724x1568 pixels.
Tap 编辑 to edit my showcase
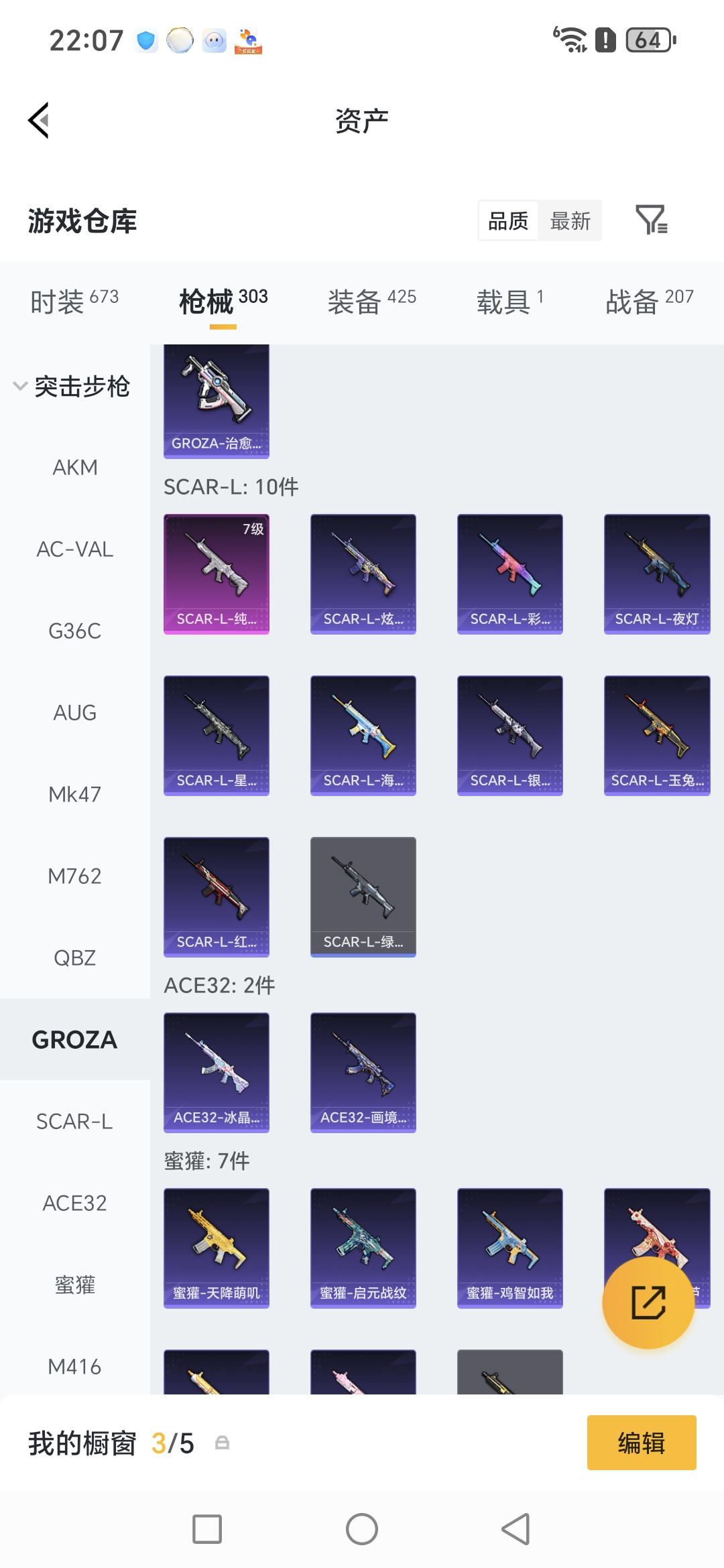coord(642,1443)
